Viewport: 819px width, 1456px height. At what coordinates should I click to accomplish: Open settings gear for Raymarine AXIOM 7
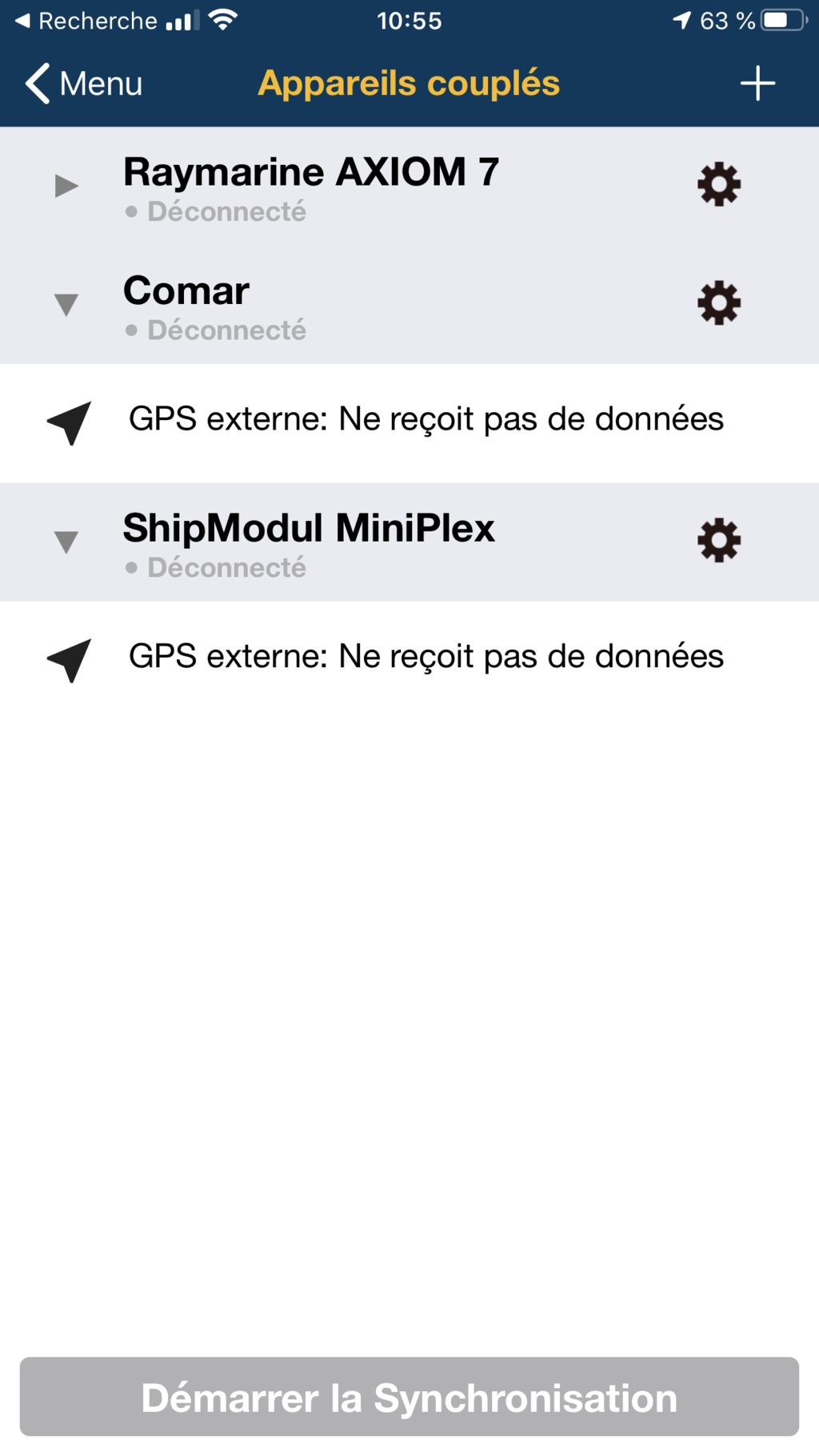(x=719, y=185)
